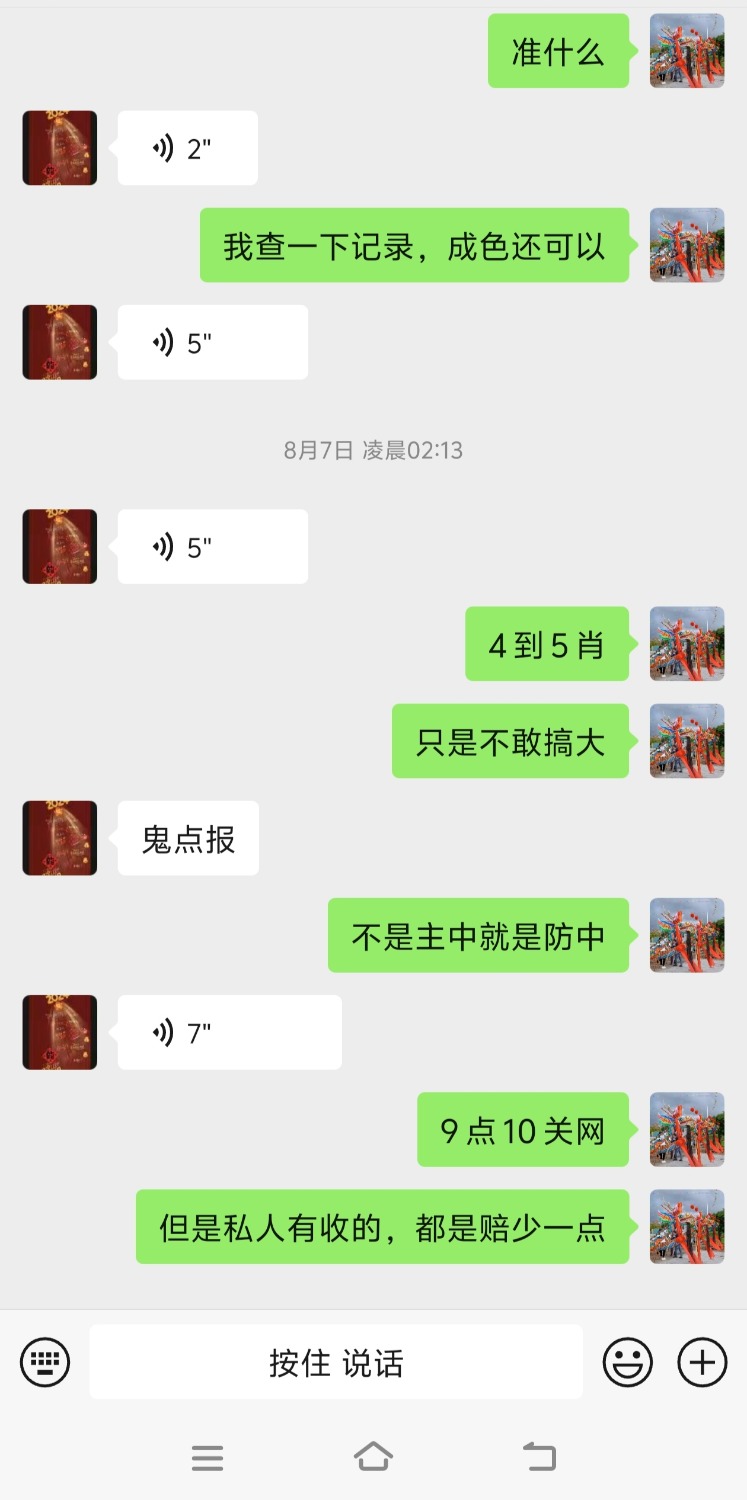This screenshot has height=1500, width=747.
Task: Switch to keyboard text input
Action: pos(45,1362)
